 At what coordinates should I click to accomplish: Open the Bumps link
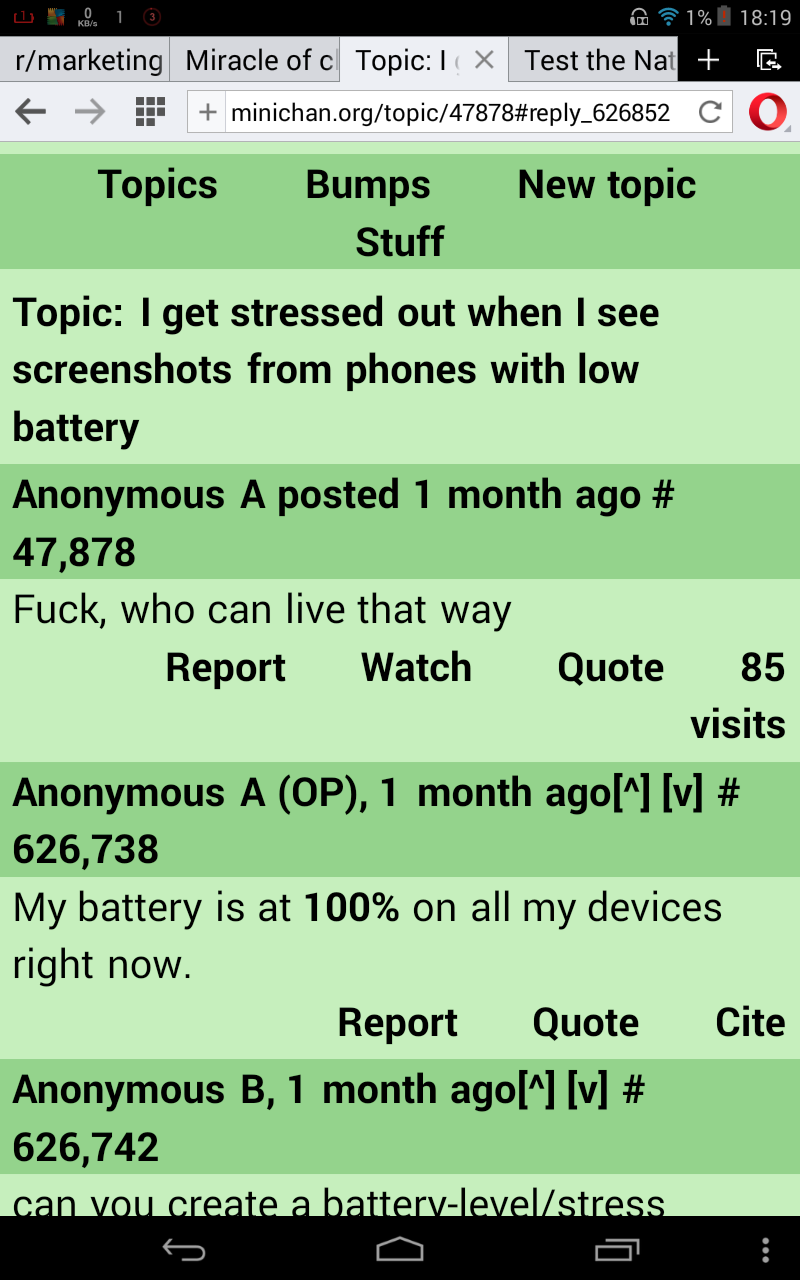tap(368, 185)
